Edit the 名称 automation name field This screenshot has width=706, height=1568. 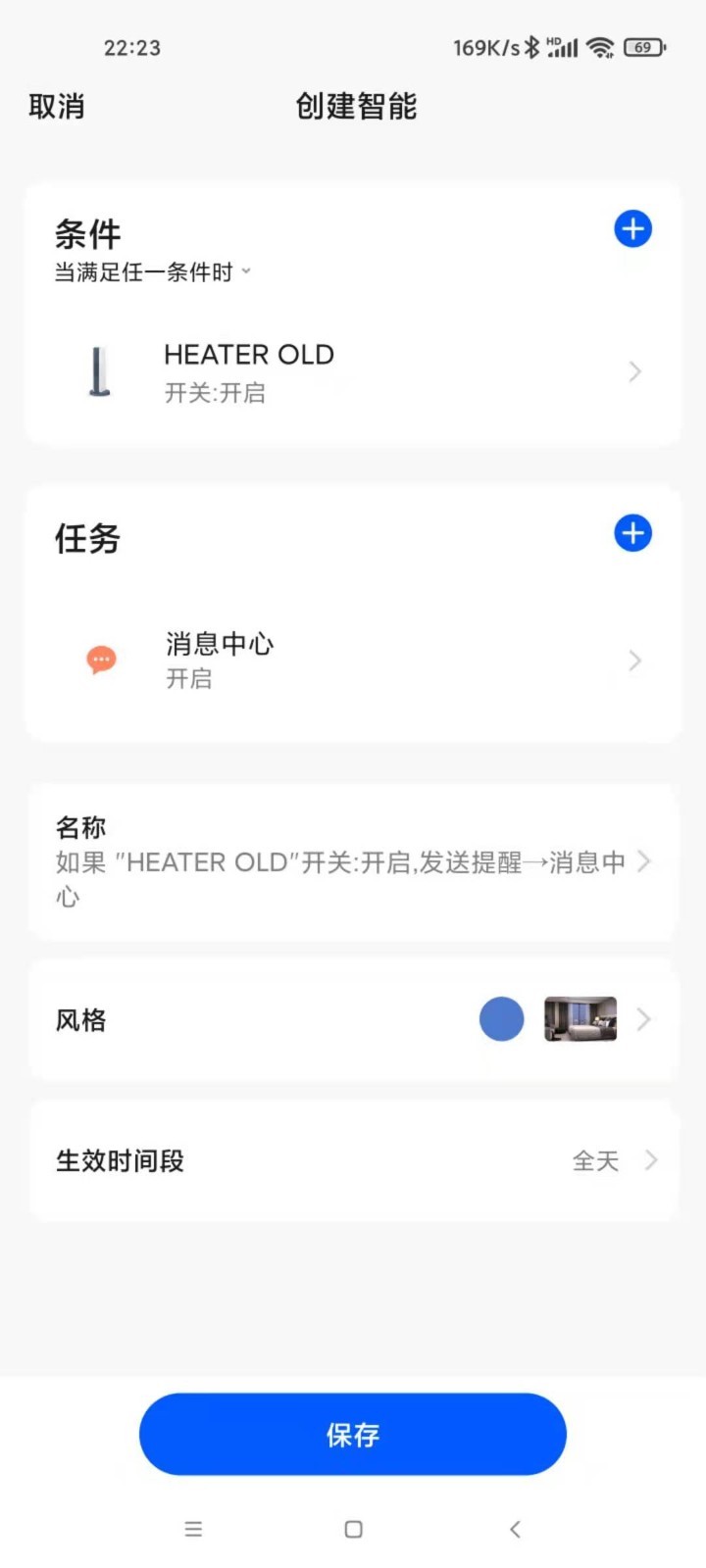(x=353, y=860)
